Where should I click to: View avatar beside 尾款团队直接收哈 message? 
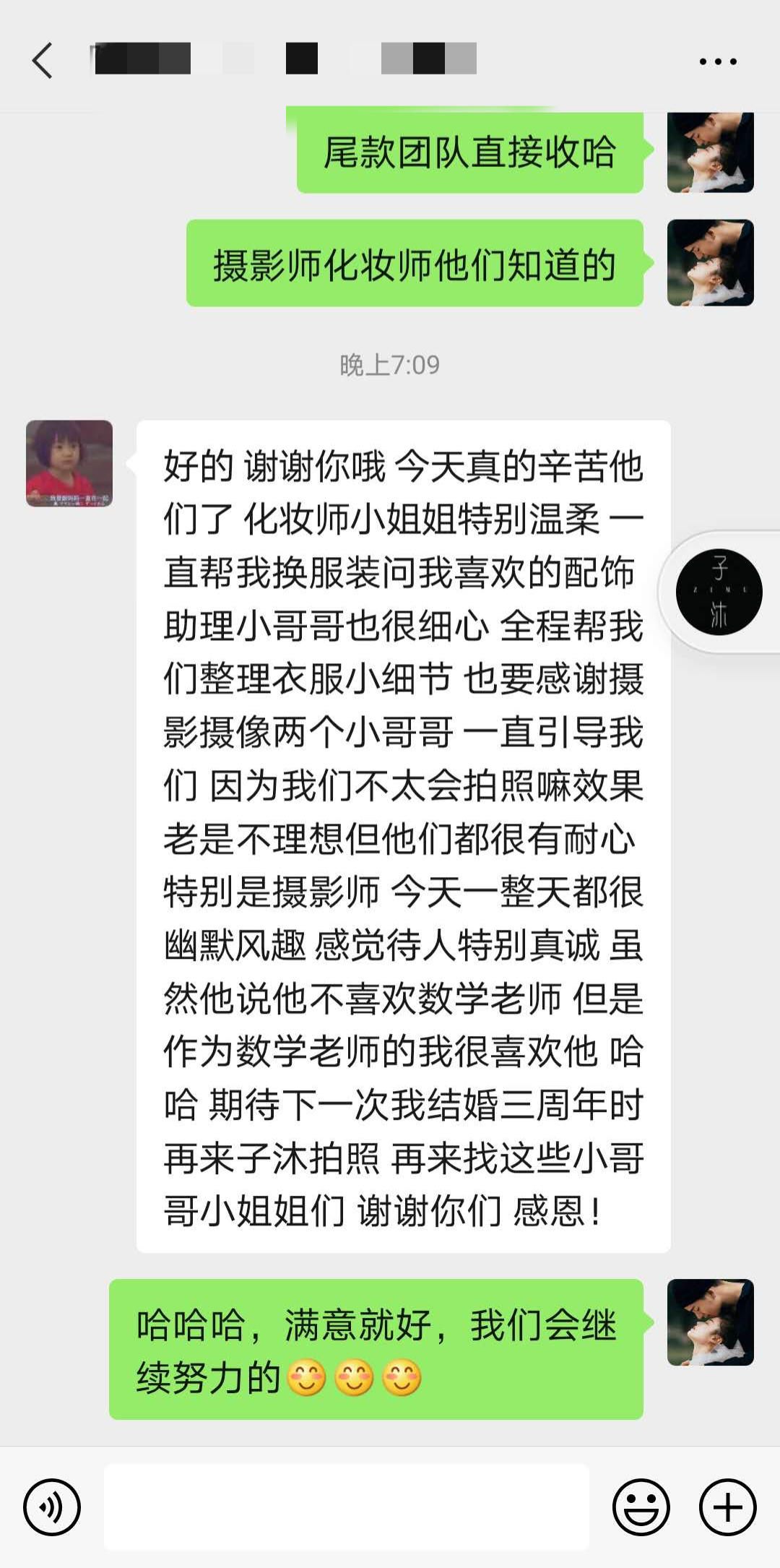point(710,152)
